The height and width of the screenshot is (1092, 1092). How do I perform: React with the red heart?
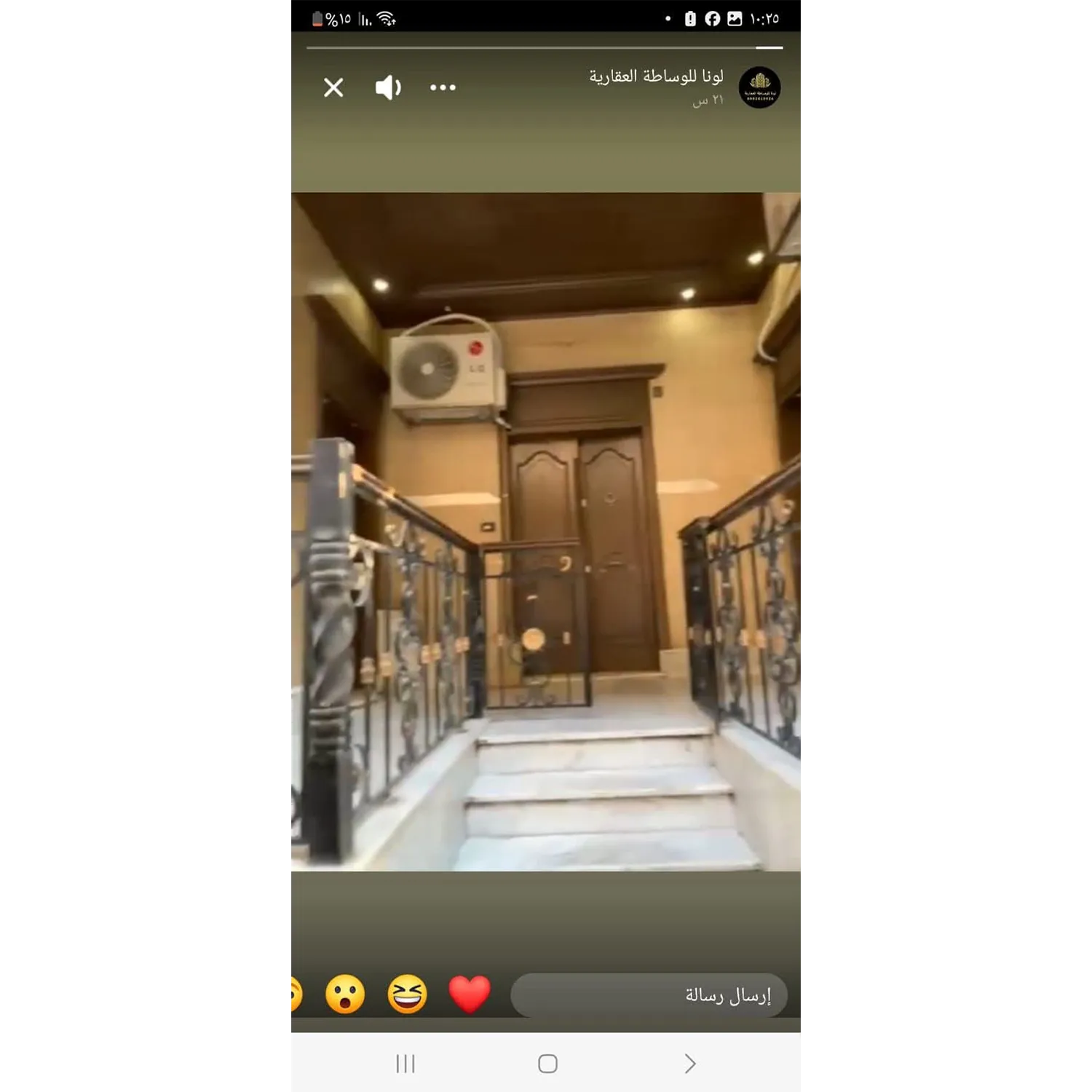pyautogui.click(x=470, y=994)
